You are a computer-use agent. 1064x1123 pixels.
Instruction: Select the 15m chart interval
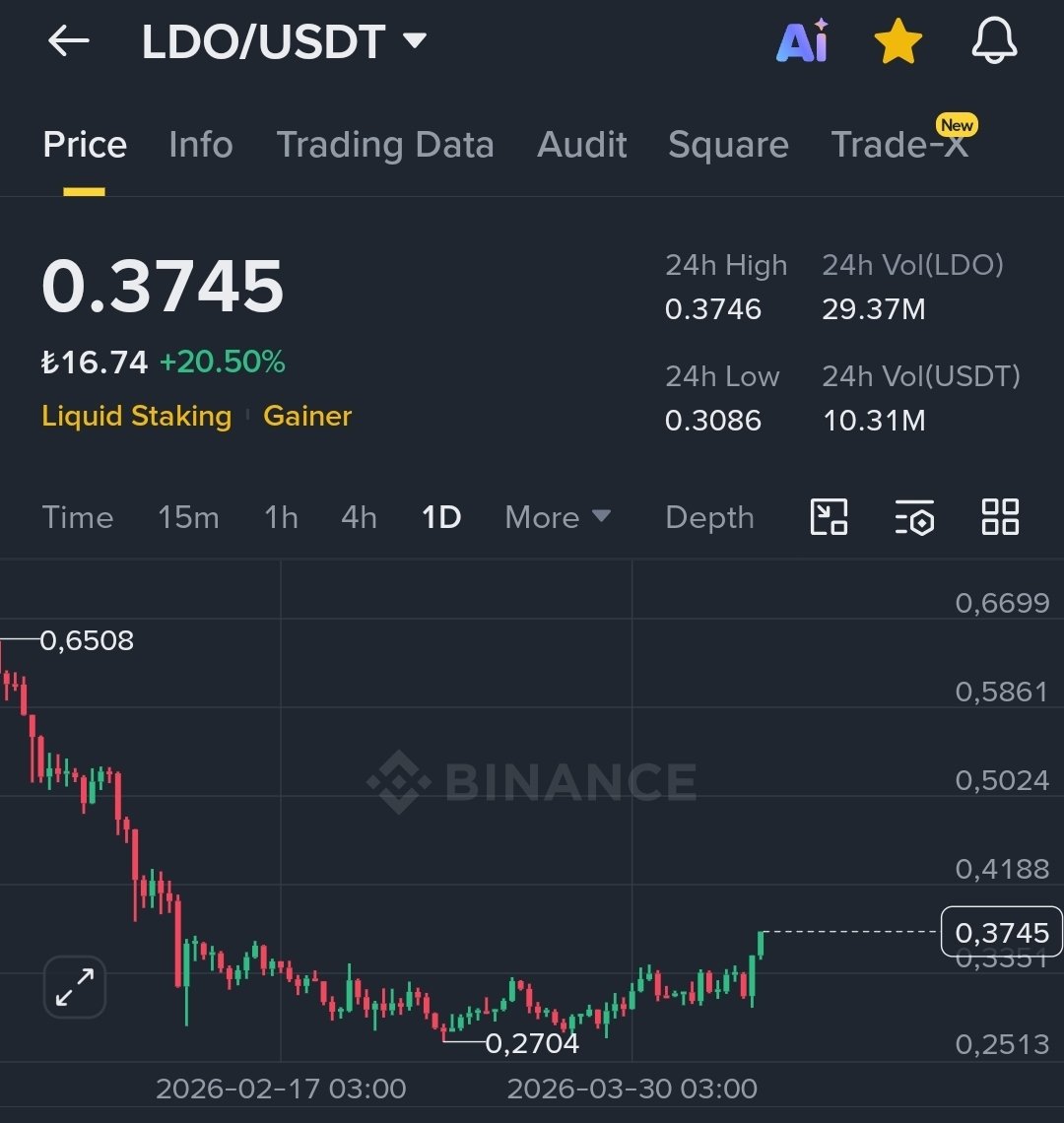pos(188,517)
